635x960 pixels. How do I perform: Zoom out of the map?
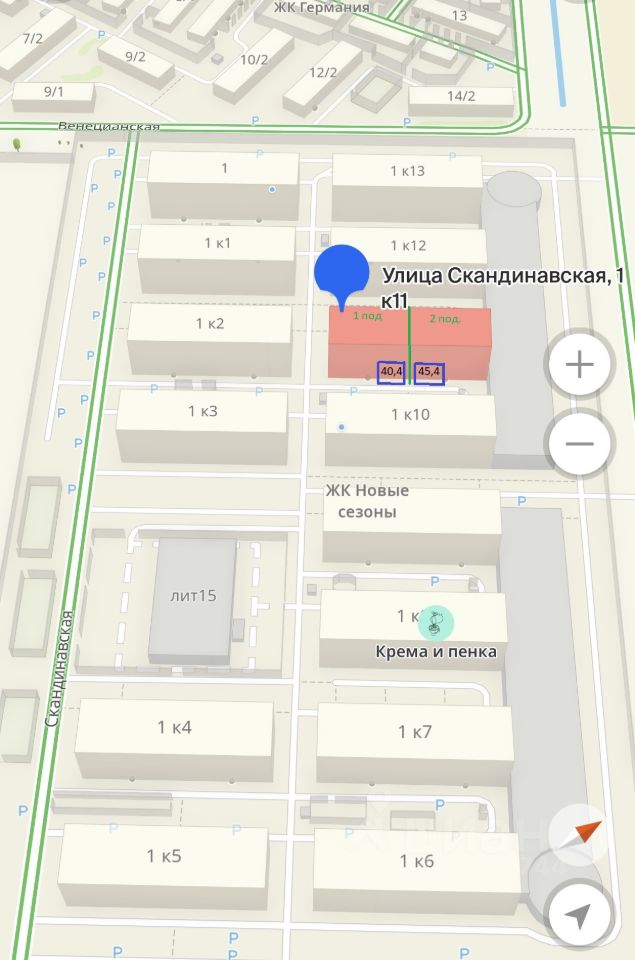click(580, 445)
